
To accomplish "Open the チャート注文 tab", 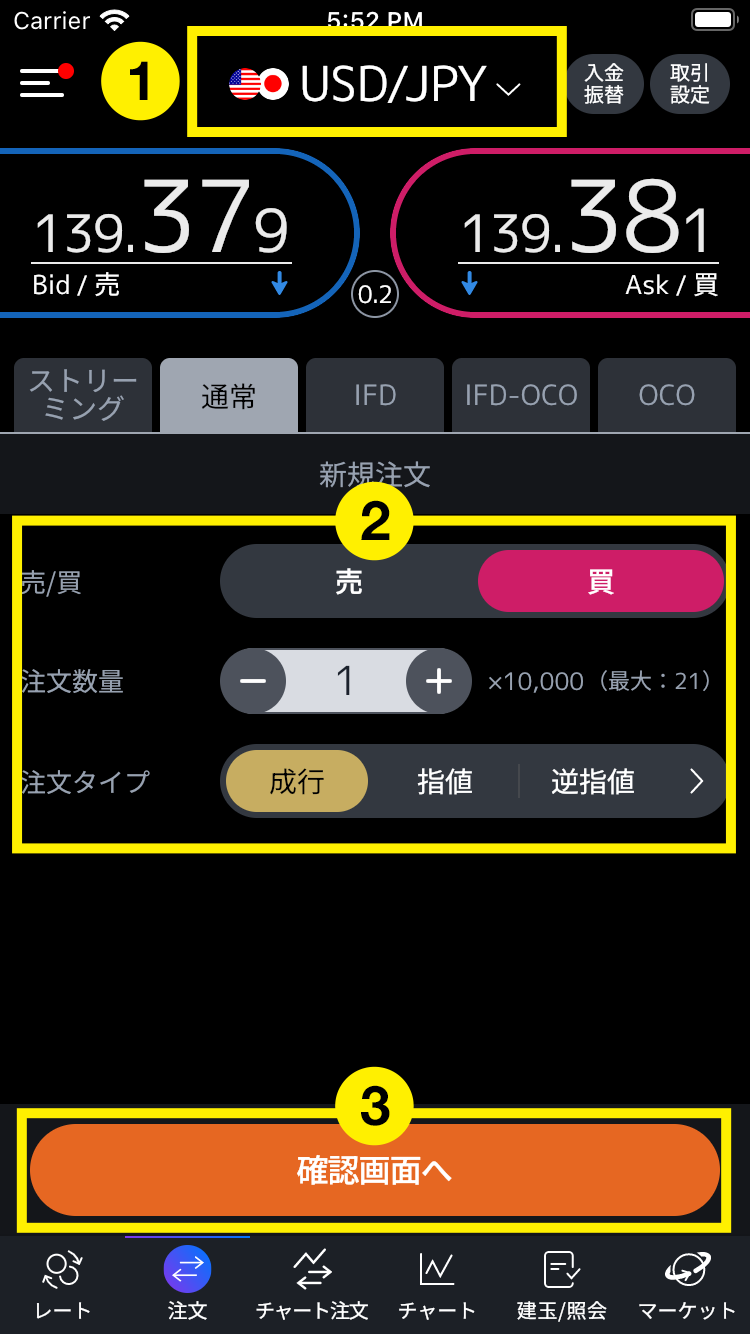I will coord(312,1284).
